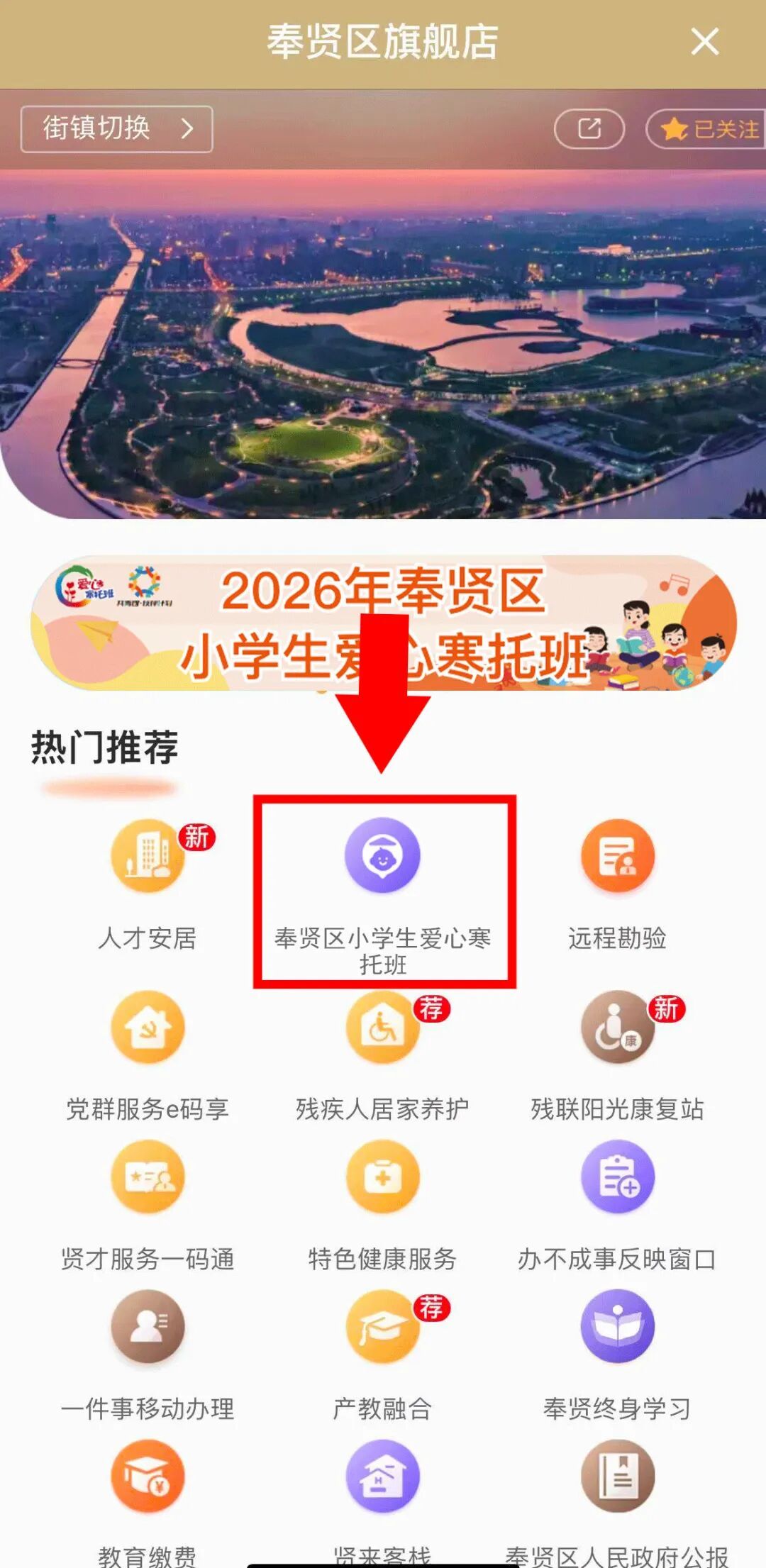
Task: Tap the 已关注 follow button
Action: coord(706,129)
